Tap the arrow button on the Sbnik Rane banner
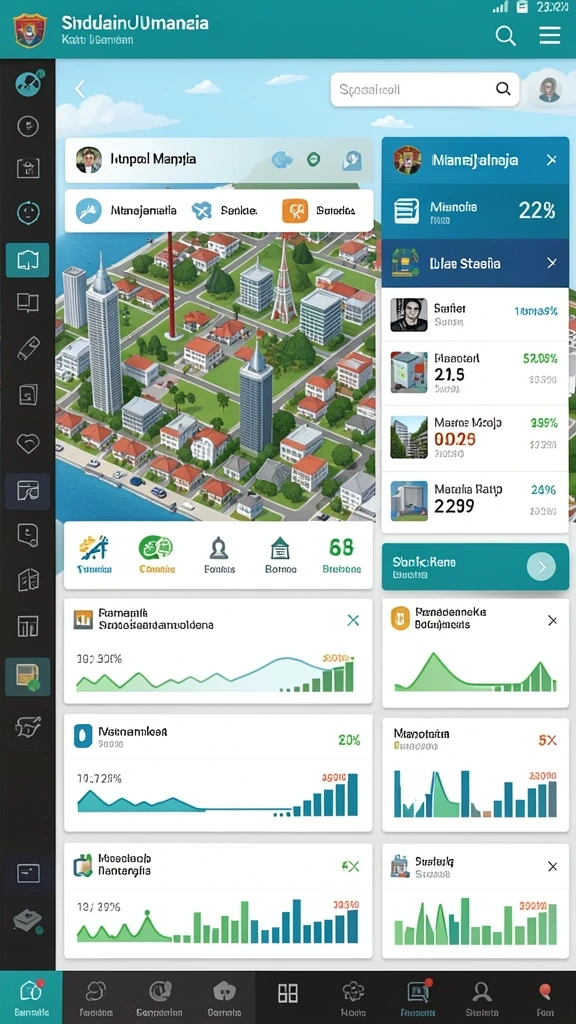This screenshot has width=576, height=1024. point(541,566)
